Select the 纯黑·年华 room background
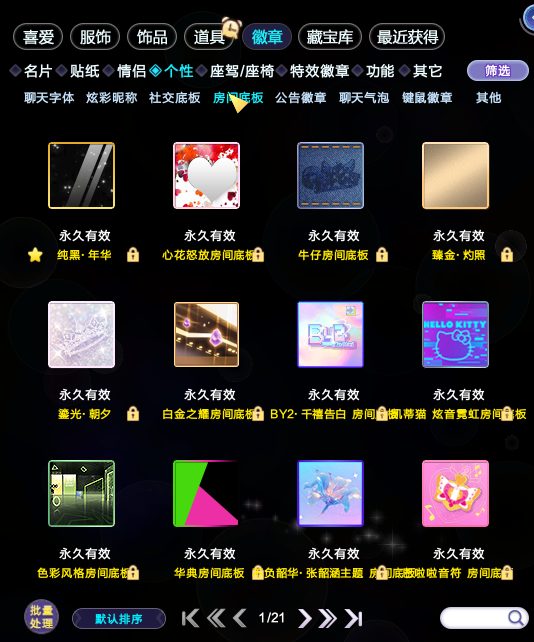Screen dimensions: 534x642 coord(81,176)
